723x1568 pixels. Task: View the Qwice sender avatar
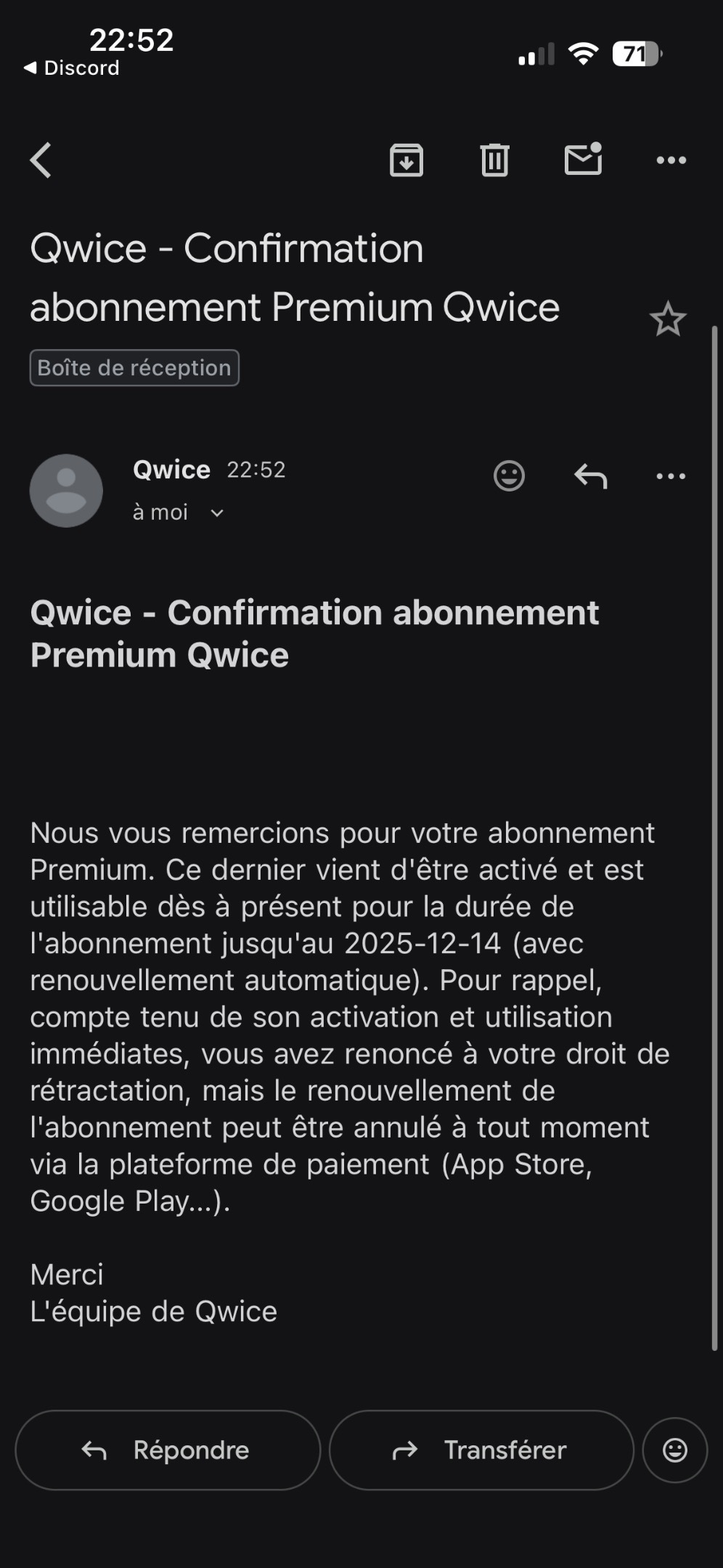coord(66,491)
